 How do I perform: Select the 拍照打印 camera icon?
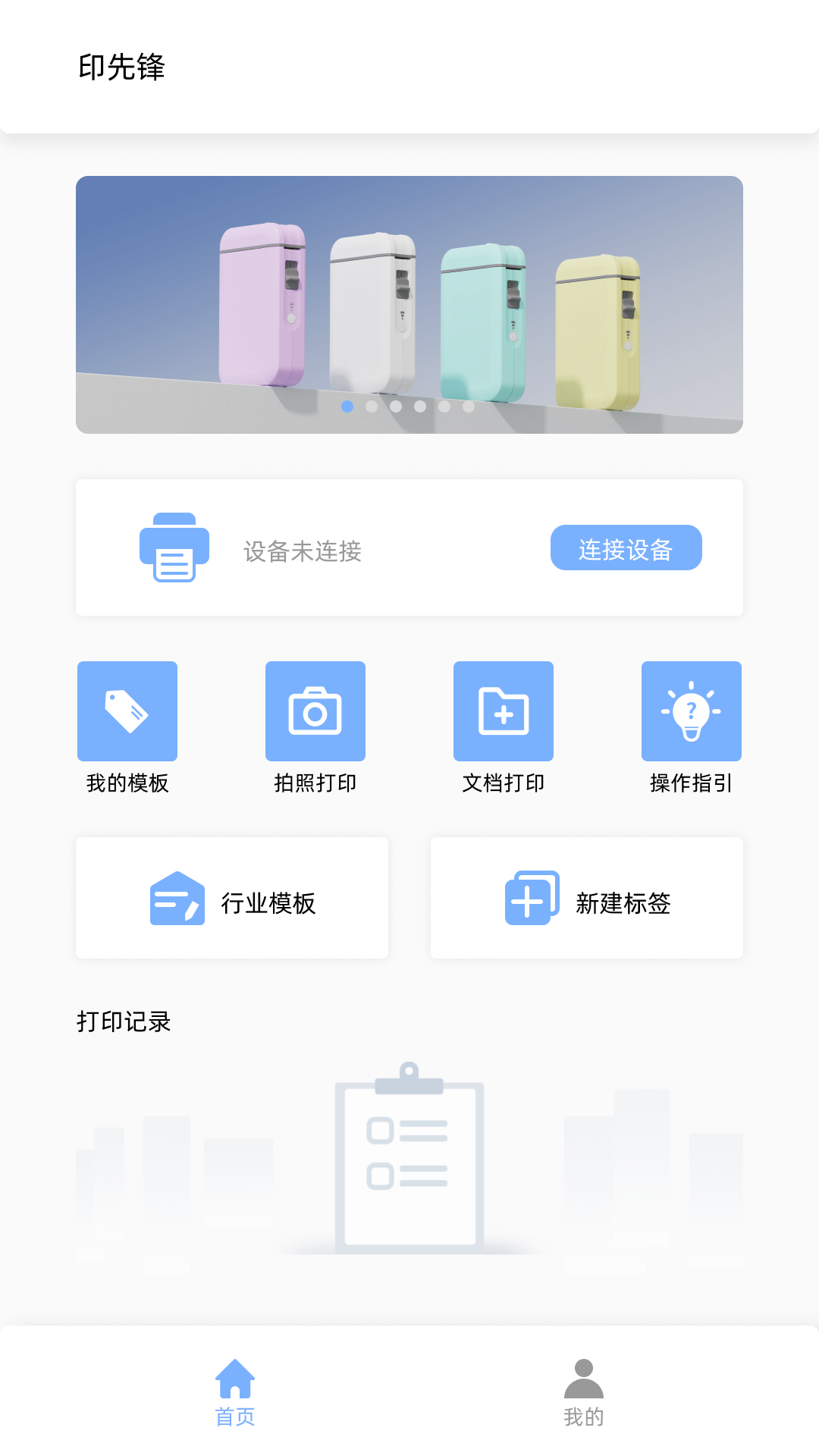(315, 710)
